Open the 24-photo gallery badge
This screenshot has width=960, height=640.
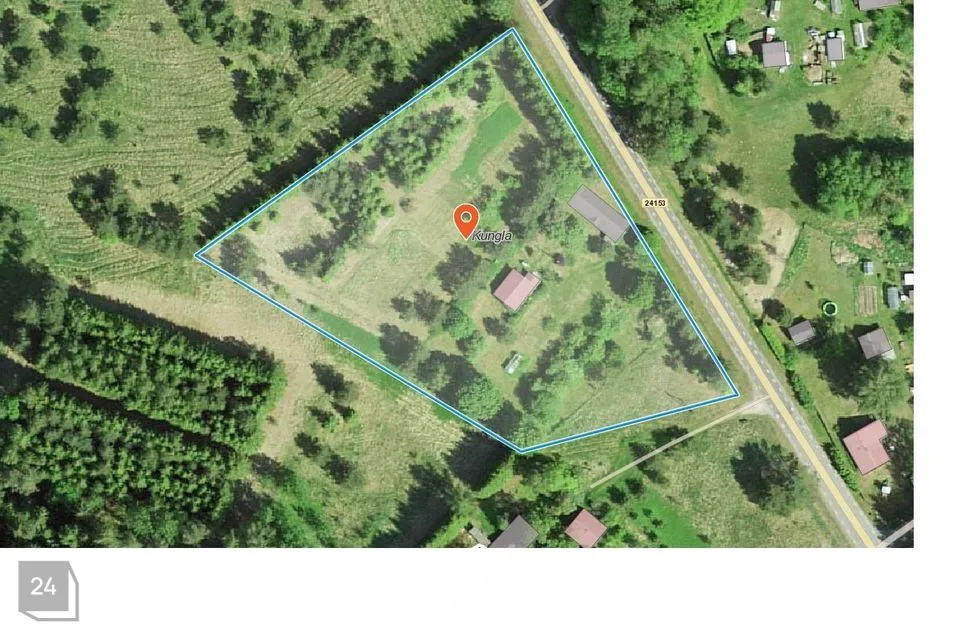click(x=46, y=589)
